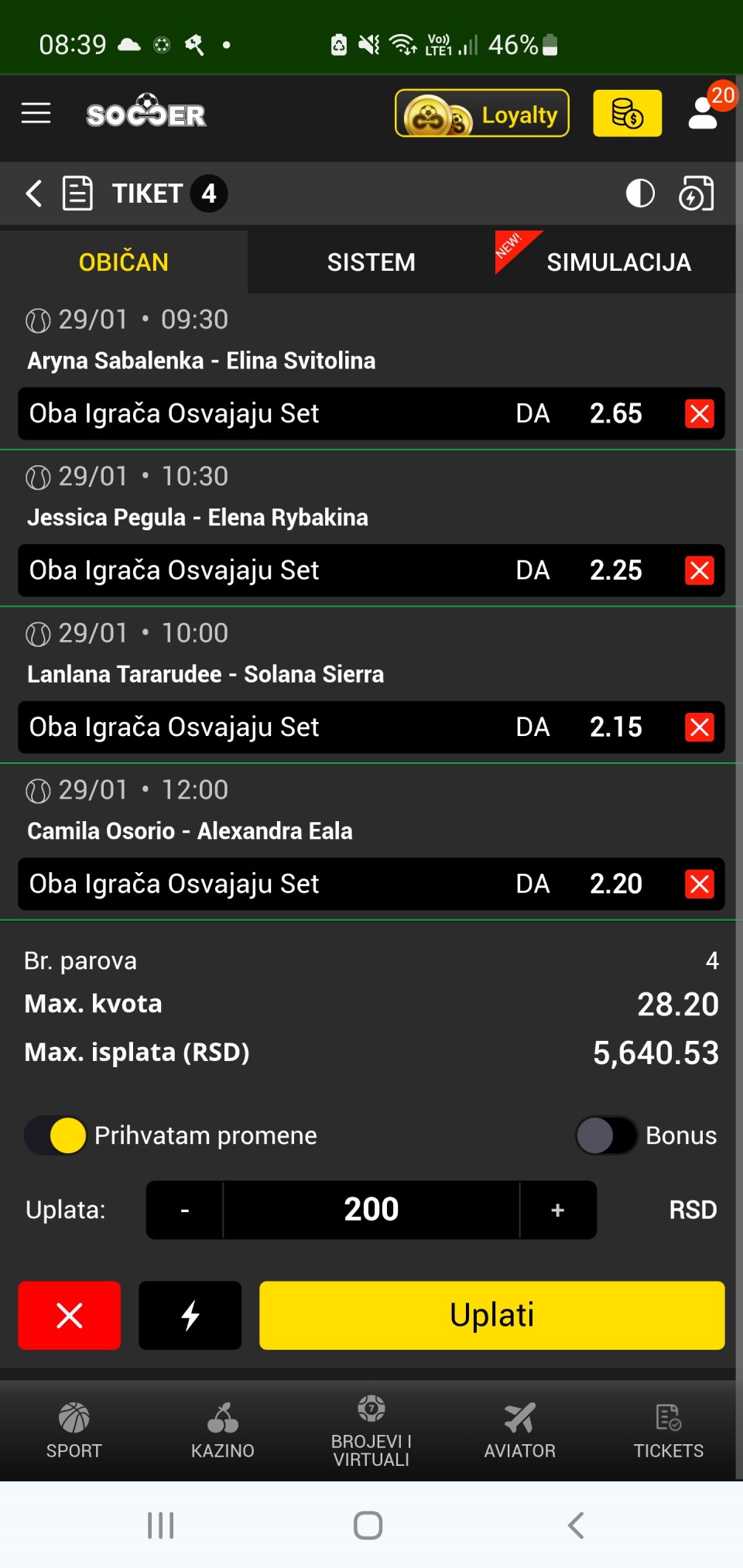Image resolution: width=743 pixels, height=1568 pixels.
Task: Remove the Tararudee - Sierra selection
Action: pos(700,728)
